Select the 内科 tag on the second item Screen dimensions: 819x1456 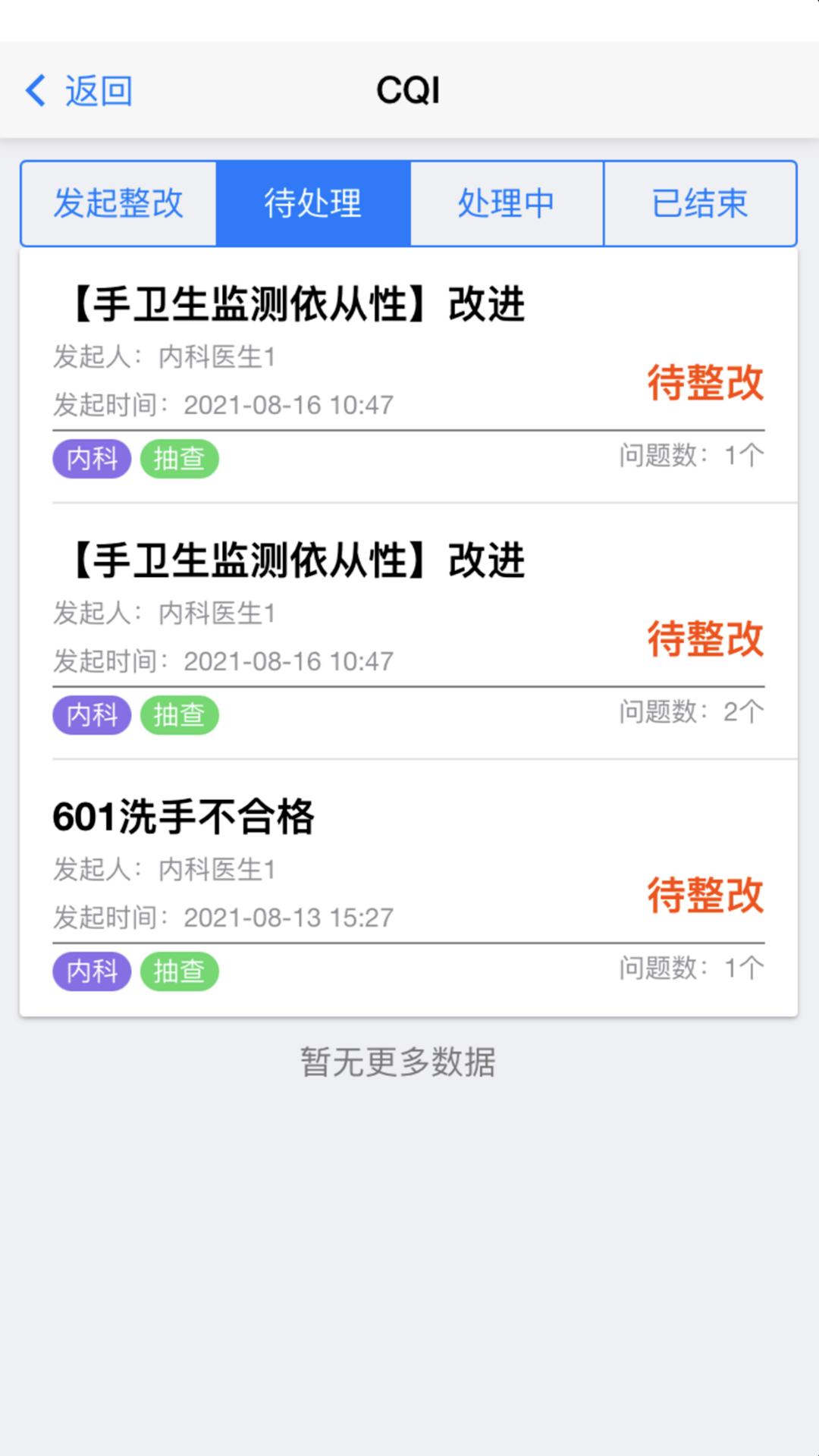(x=91, y=715)
